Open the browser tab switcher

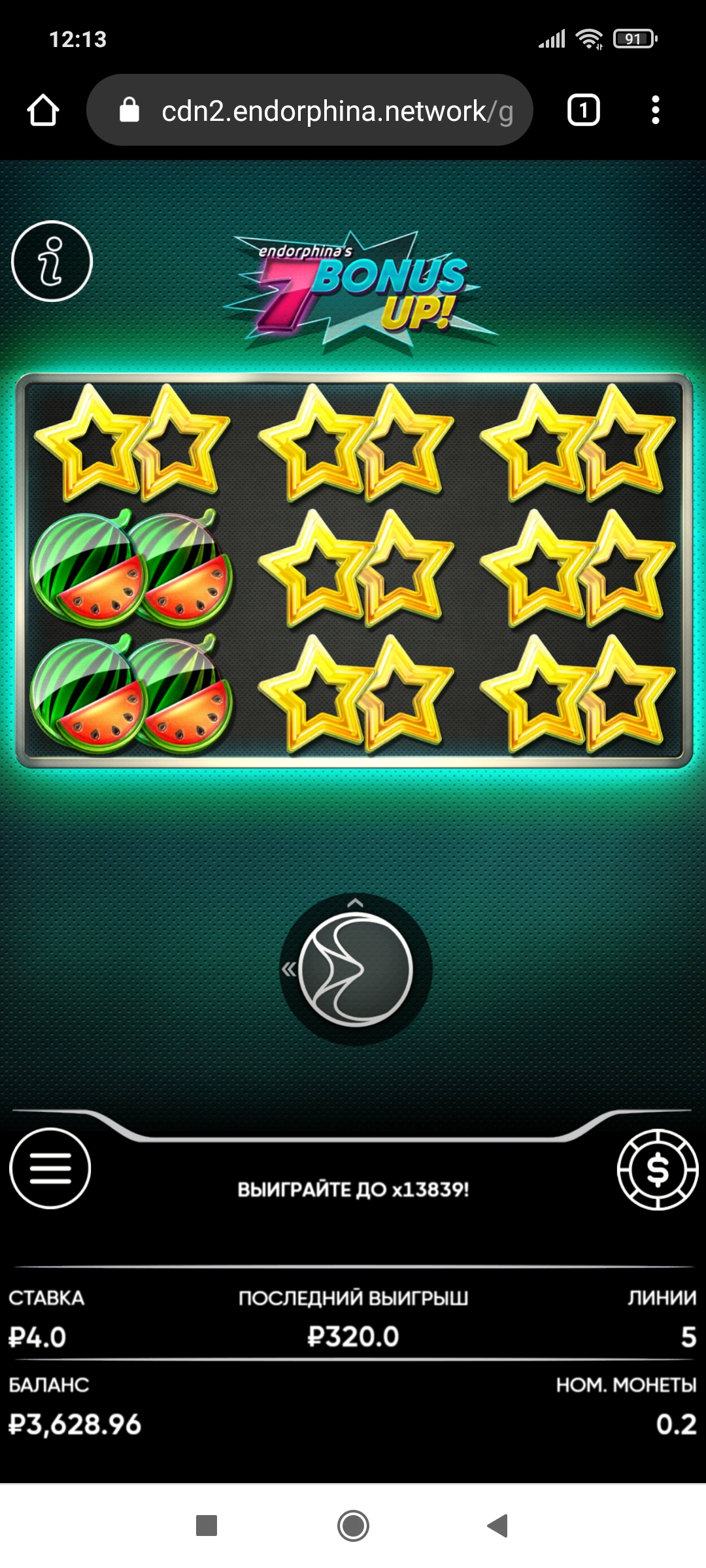point(583,110)
